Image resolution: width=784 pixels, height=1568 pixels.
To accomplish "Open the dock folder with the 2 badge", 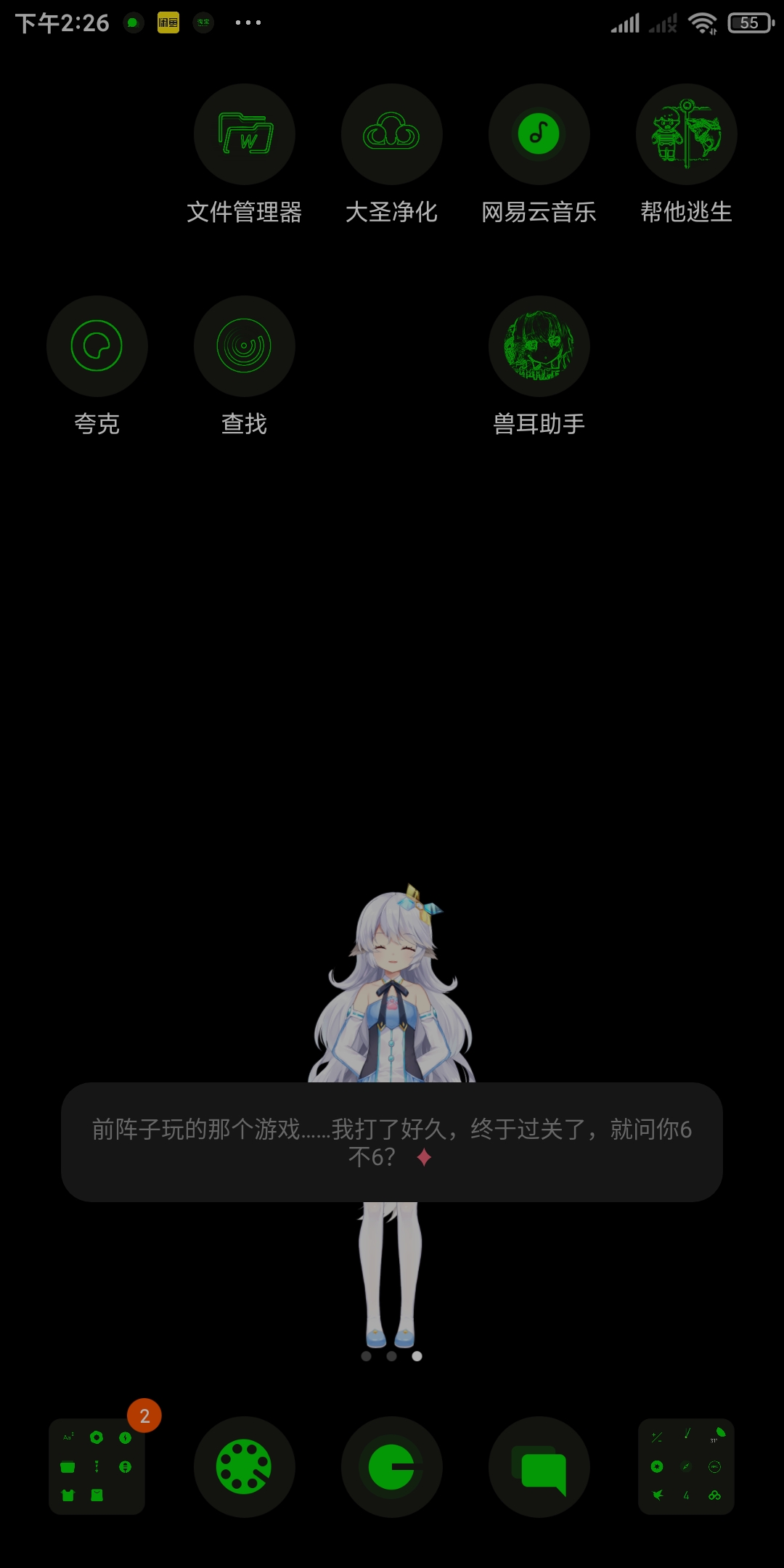I will tap(97, 1466).
